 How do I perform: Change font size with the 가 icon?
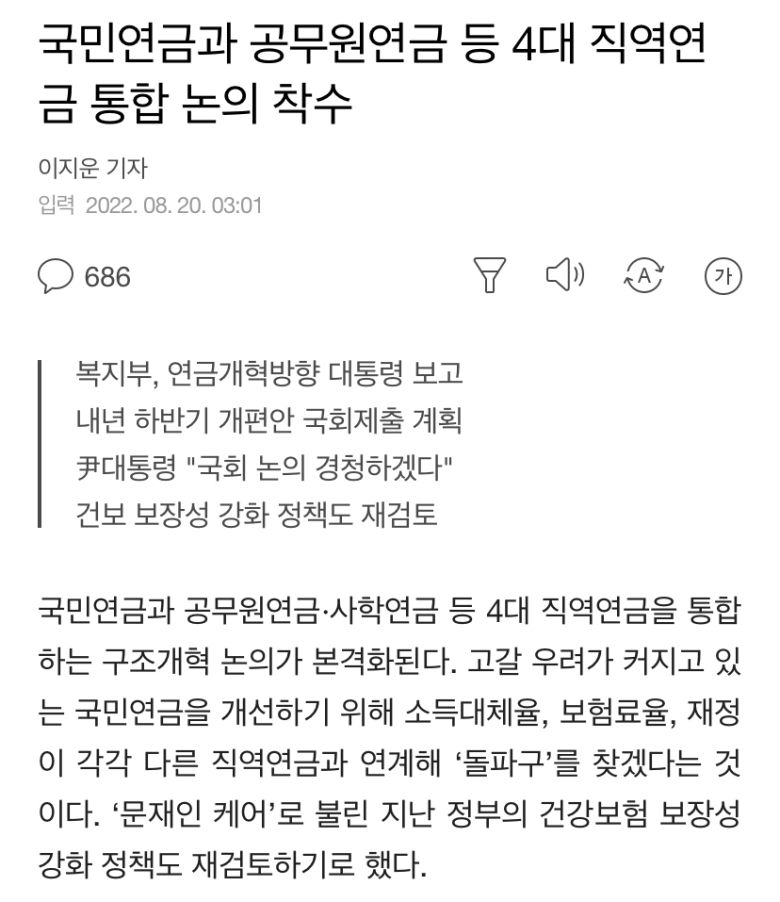click(723, 276)
